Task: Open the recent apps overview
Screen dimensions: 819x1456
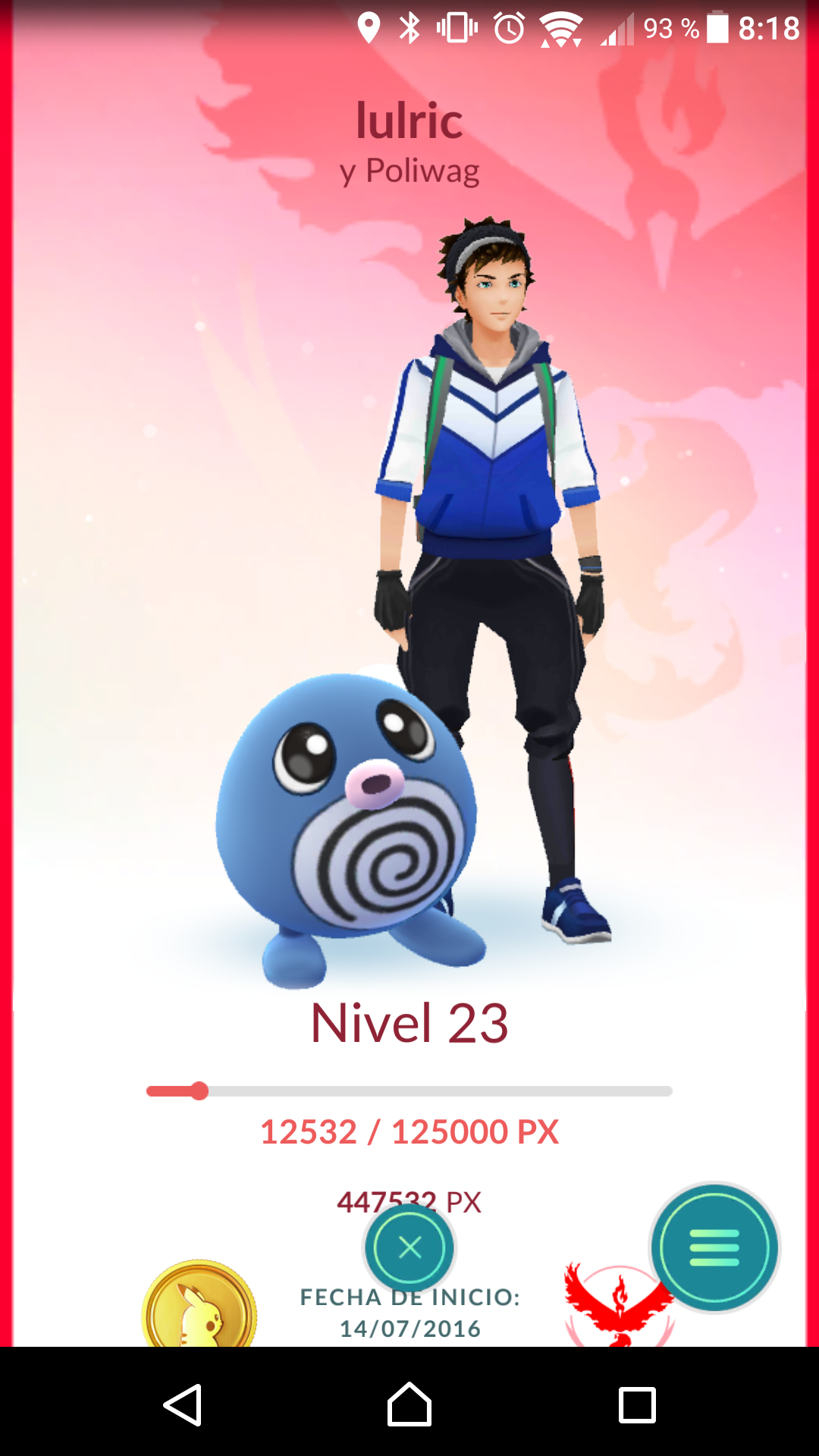Action: coord(637,1405)
